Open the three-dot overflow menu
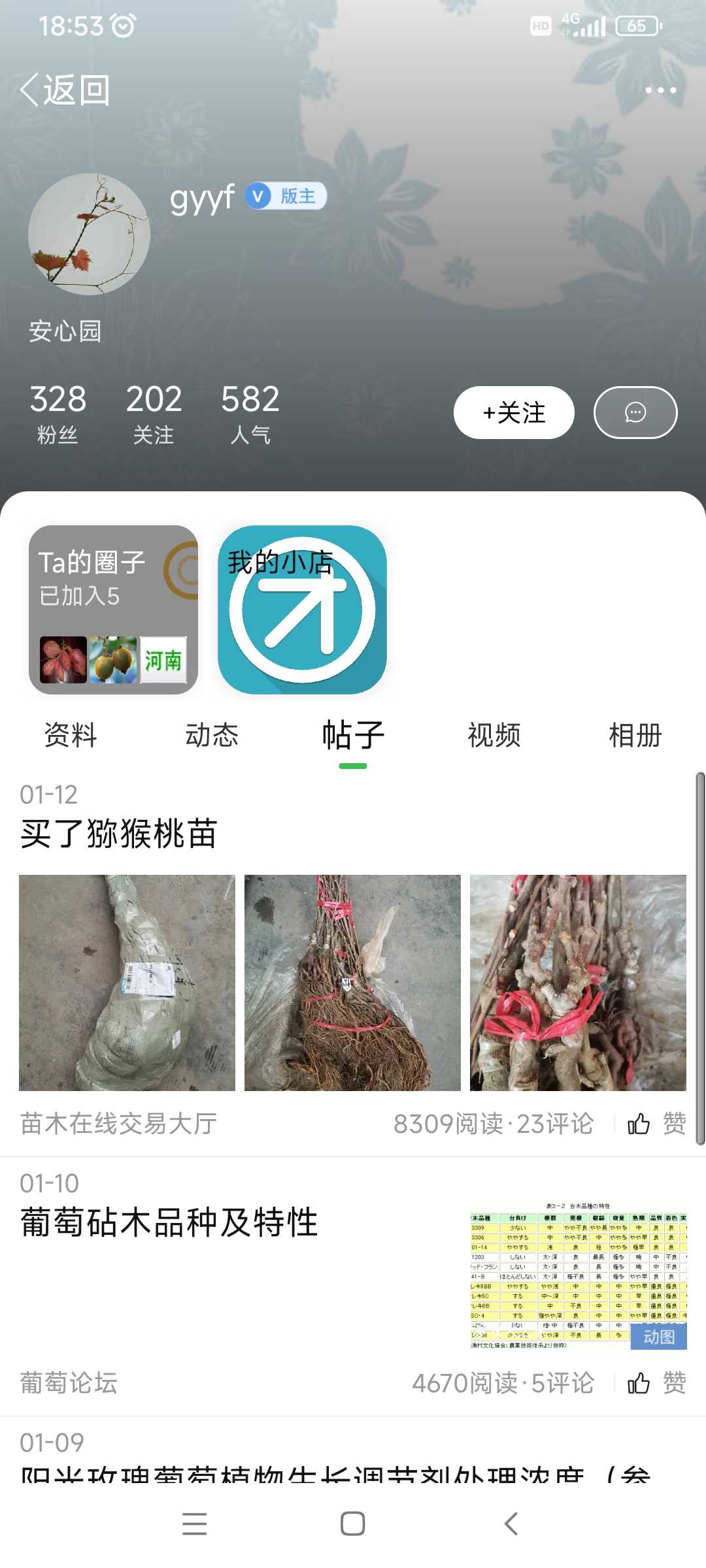The width and height of the screenshot is (706, 1568). point(660,90)
